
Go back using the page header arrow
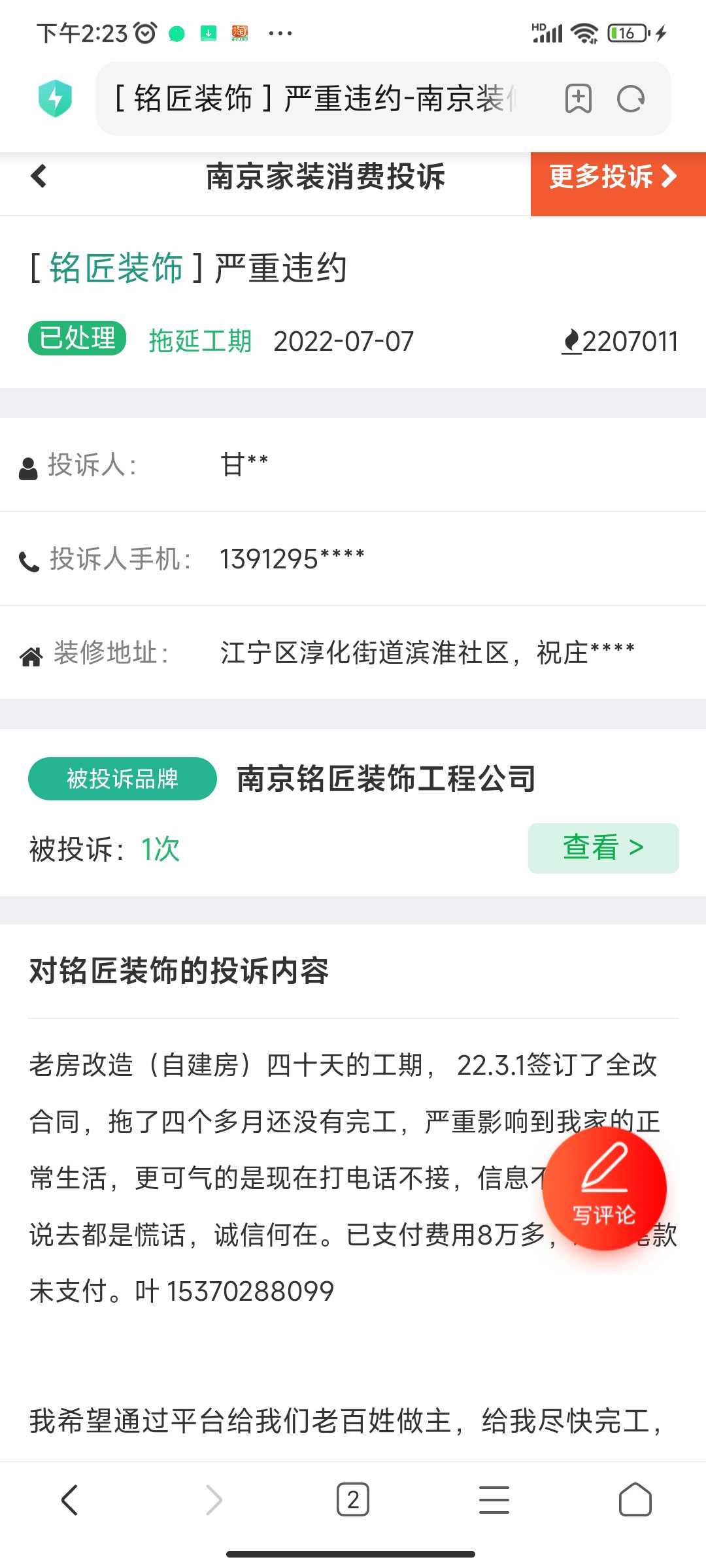point(39,176)
